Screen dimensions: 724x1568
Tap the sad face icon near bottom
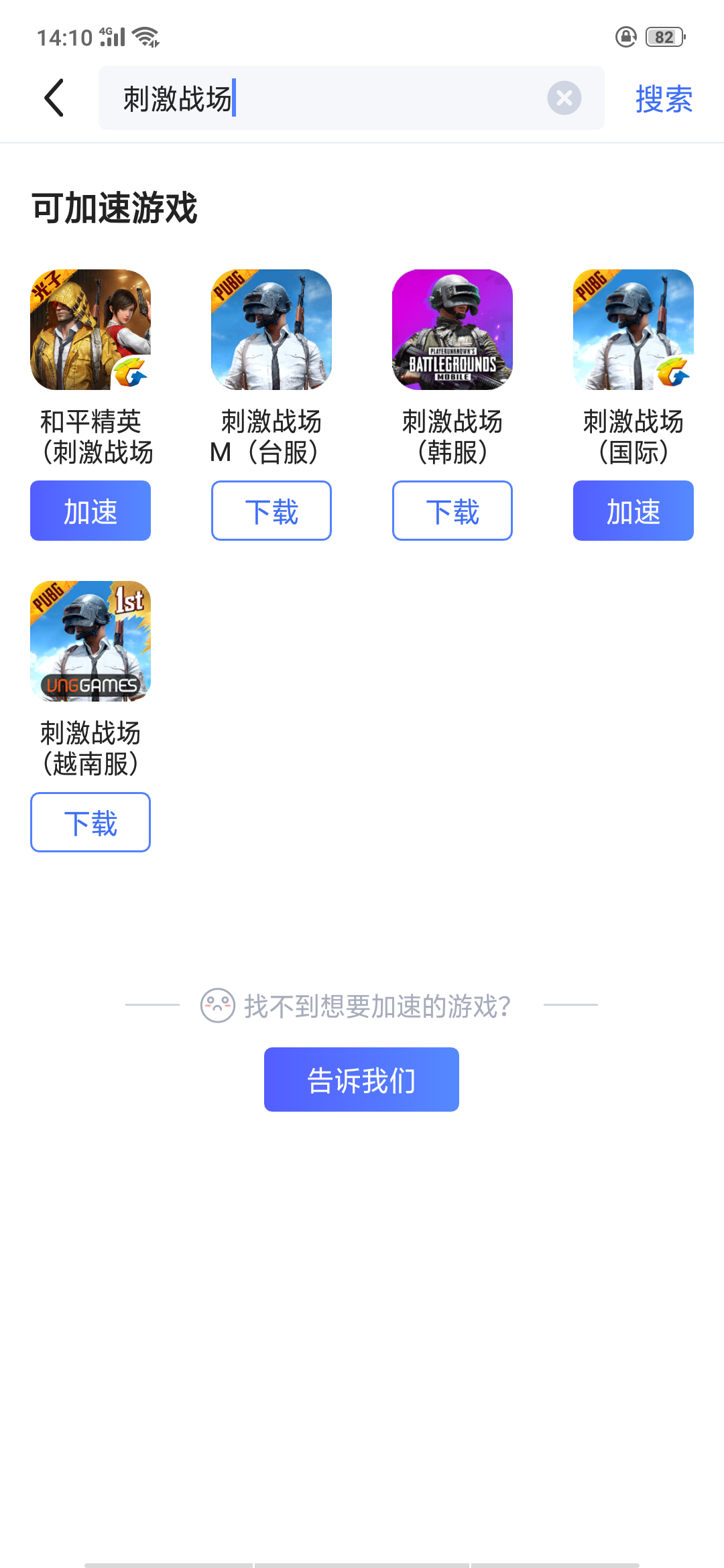pyautogui.click(x=217, y=1004)
